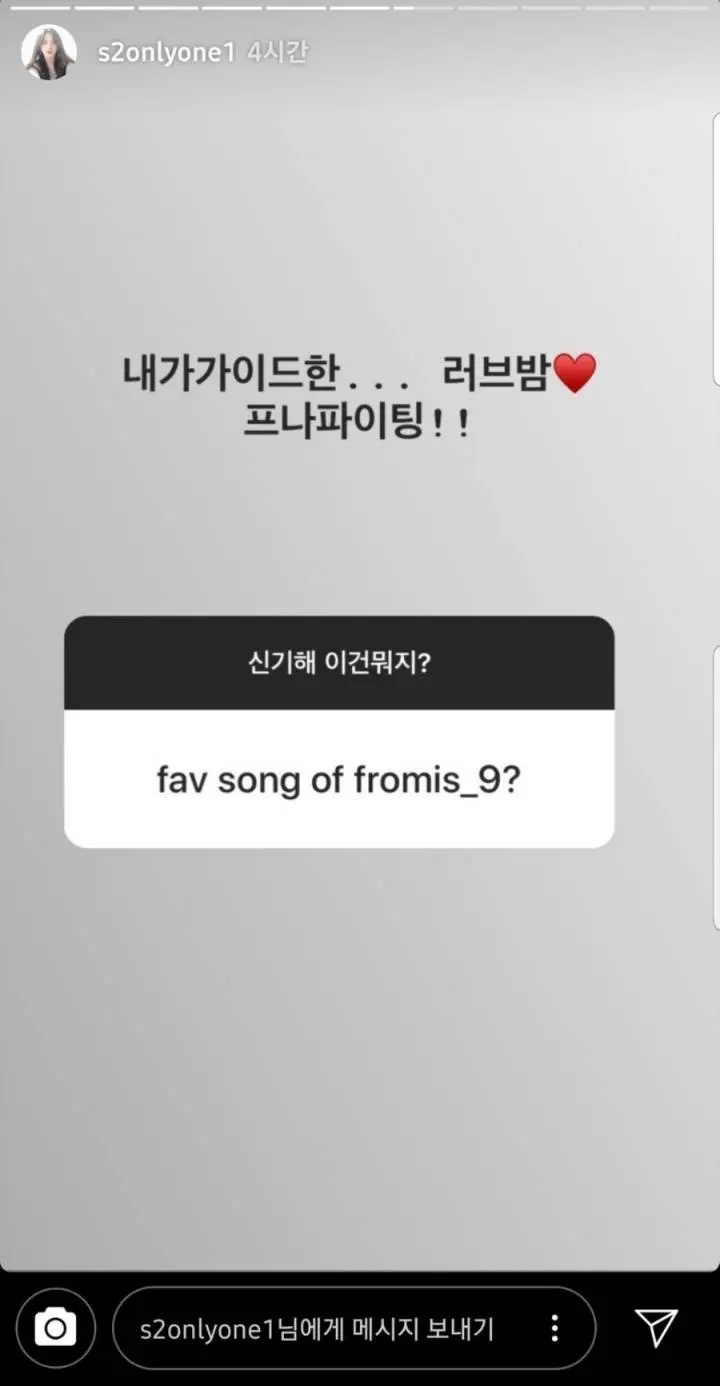Tap the s2onlyone1 username

[165, 53]
